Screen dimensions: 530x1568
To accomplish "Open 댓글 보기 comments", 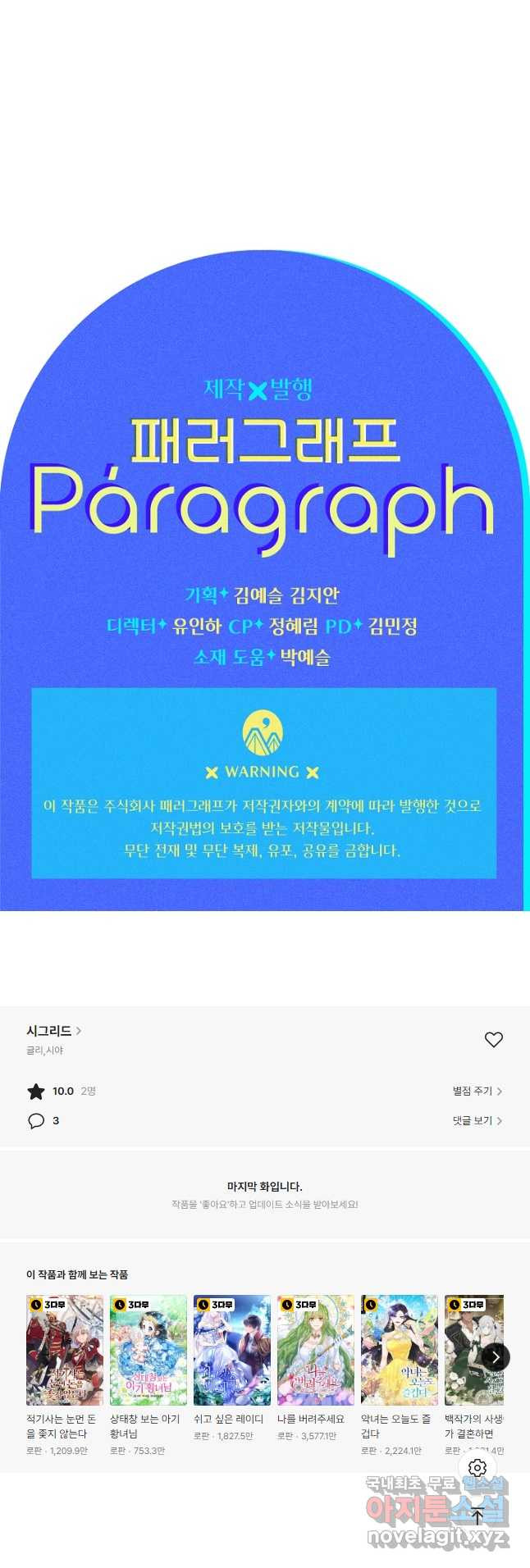I will click(477, 1120).
